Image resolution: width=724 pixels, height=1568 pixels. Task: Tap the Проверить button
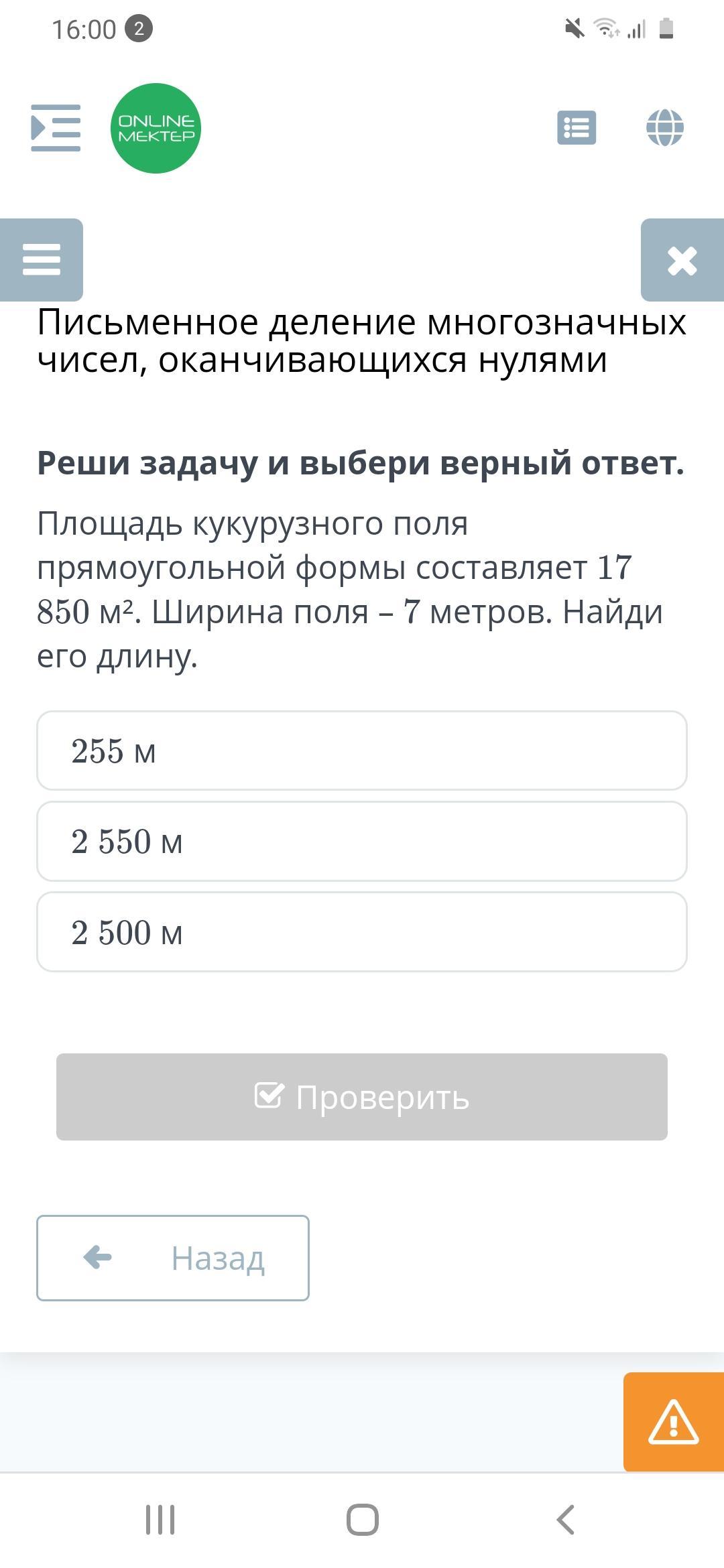(x=362, y=1097)
